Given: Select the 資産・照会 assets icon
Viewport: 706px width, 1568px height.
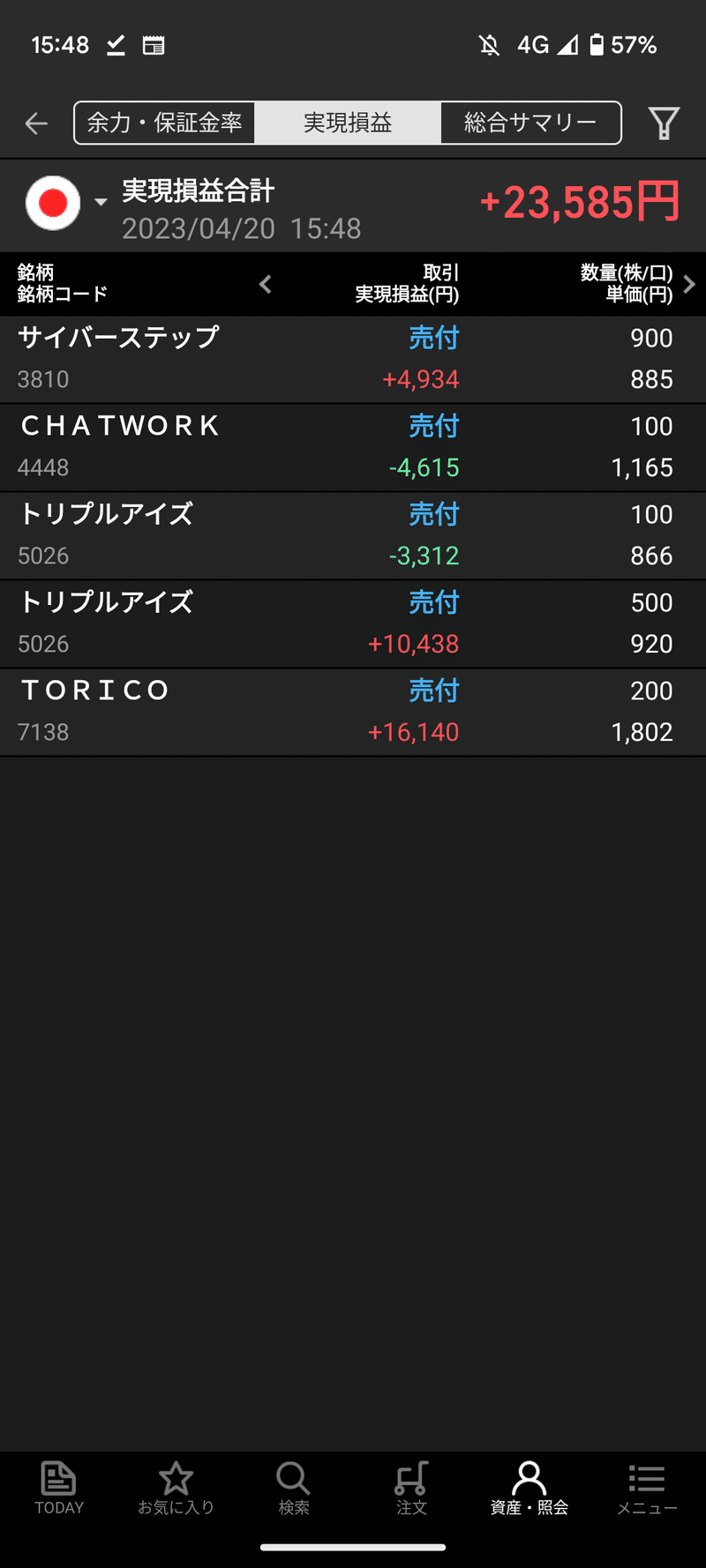Looking at the screenshot, I should [528, 1490].
